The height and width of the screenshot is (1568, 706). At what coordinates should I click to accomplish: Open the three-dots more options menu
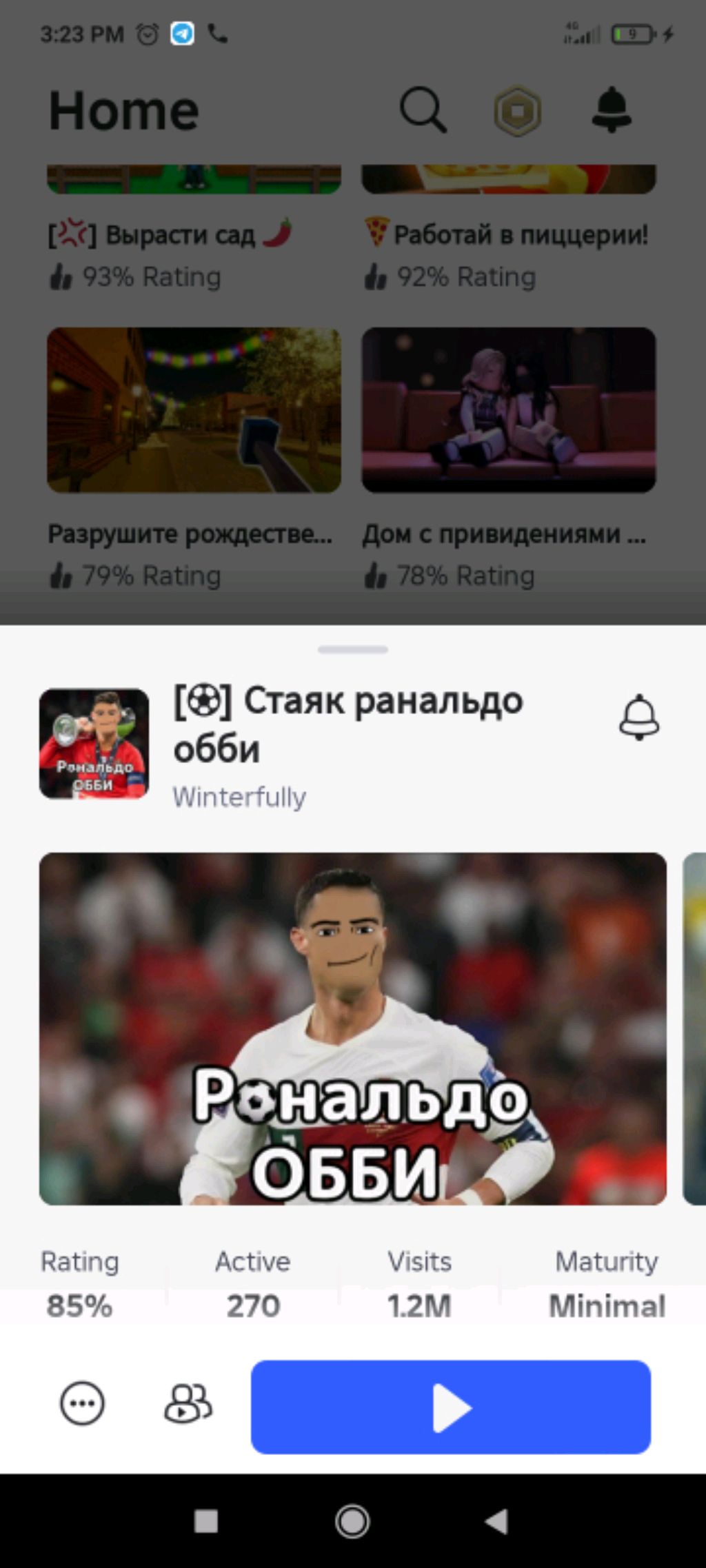click(x=83, y=1403)
